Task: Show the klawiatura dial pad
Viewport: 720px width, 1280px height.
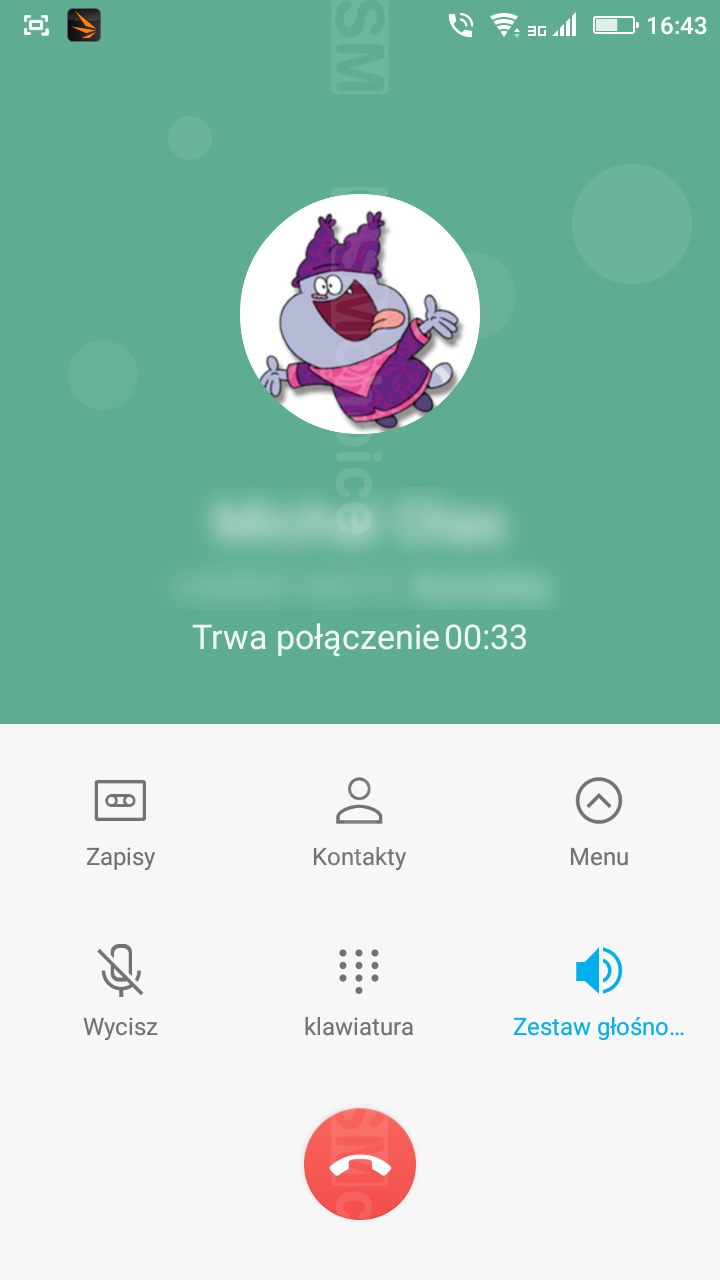Action: coord(359,993)
